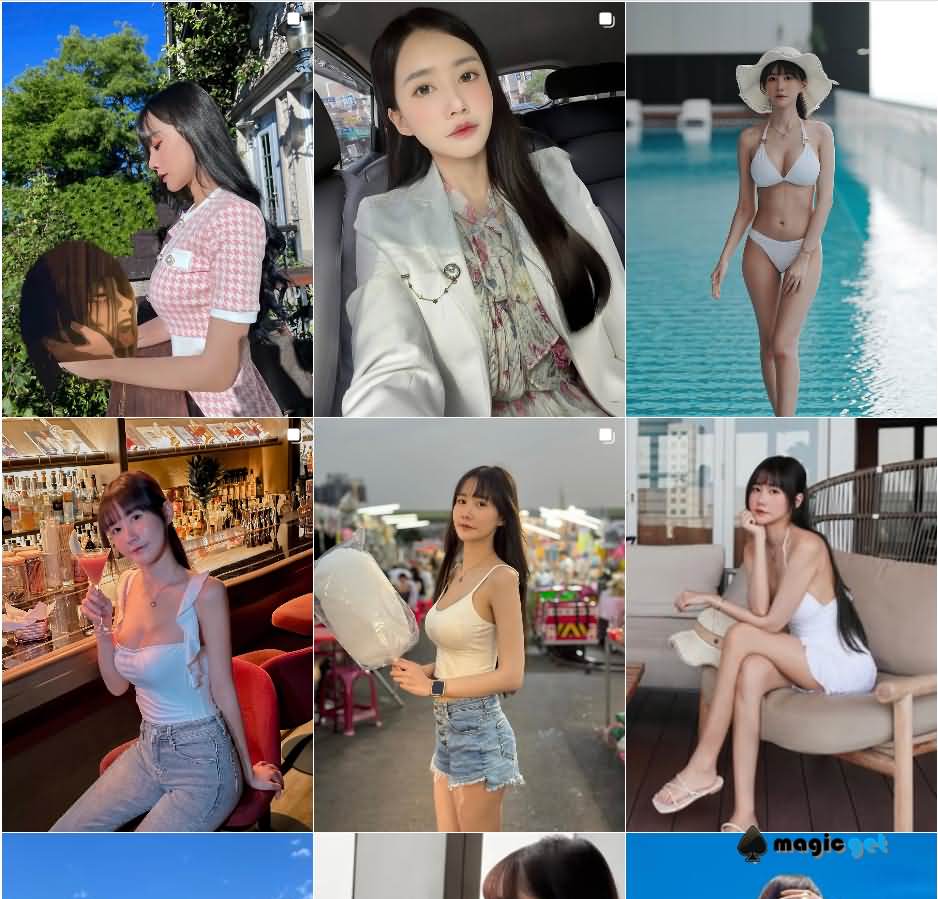Open the night market cotton candy post

pos(469,625)
